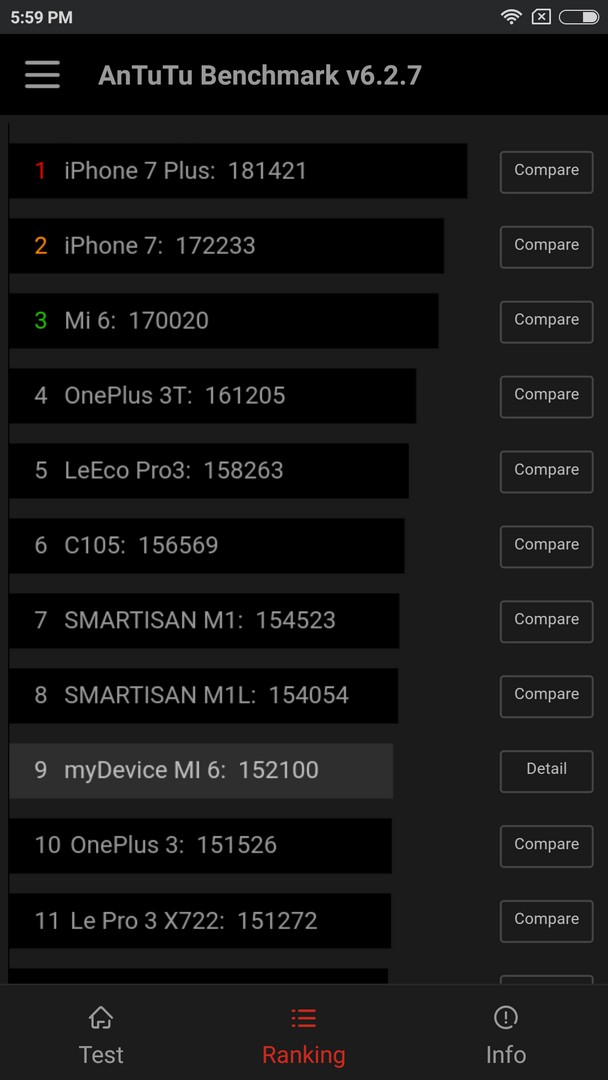608x1080 pixels.
Task: Compare with iPhone 7 Plus
Action: point(546,172)
